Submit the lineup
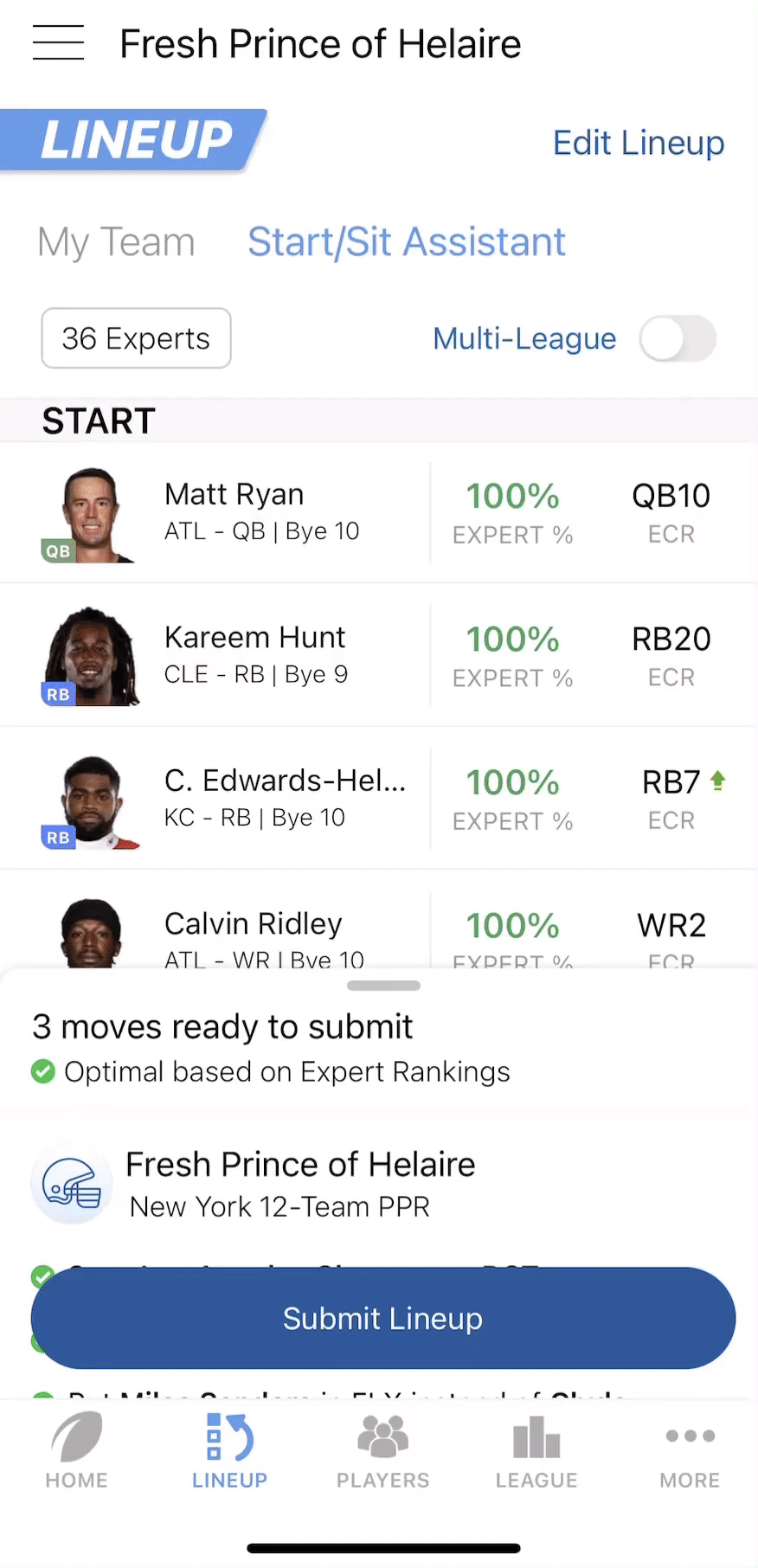 click(x=382, y=1318)
